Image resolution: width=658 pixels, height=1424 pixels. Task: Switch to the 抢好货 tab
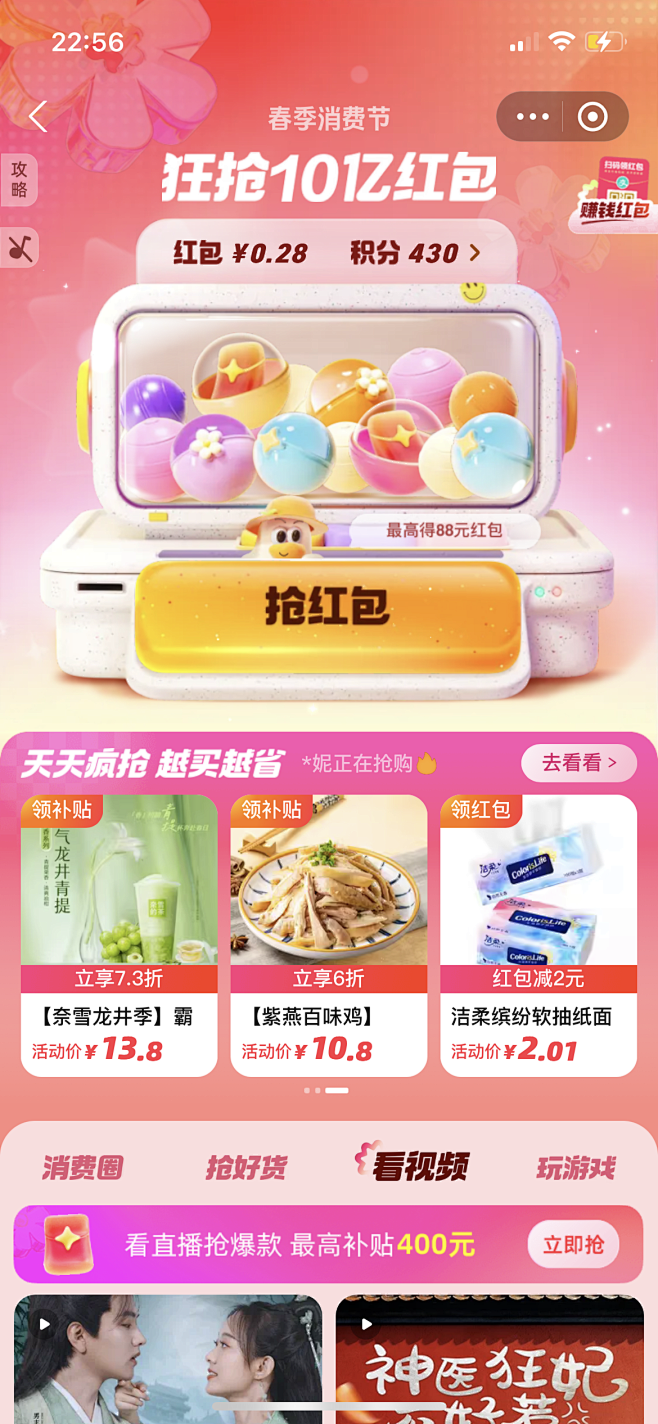click(x=246, y=1167)
